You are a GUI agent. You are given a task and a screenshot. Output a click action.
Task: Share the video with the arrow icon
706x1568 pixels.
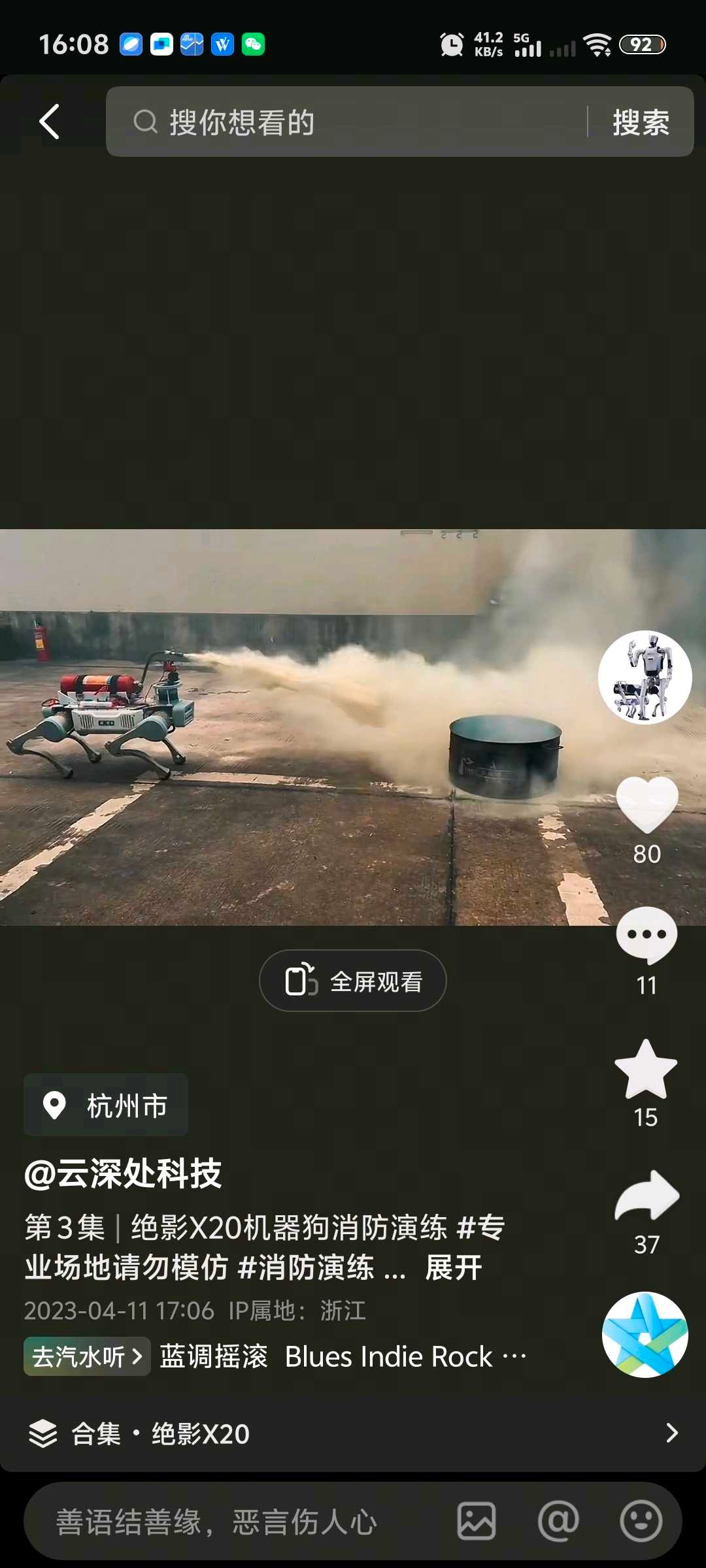point(647,1195)
